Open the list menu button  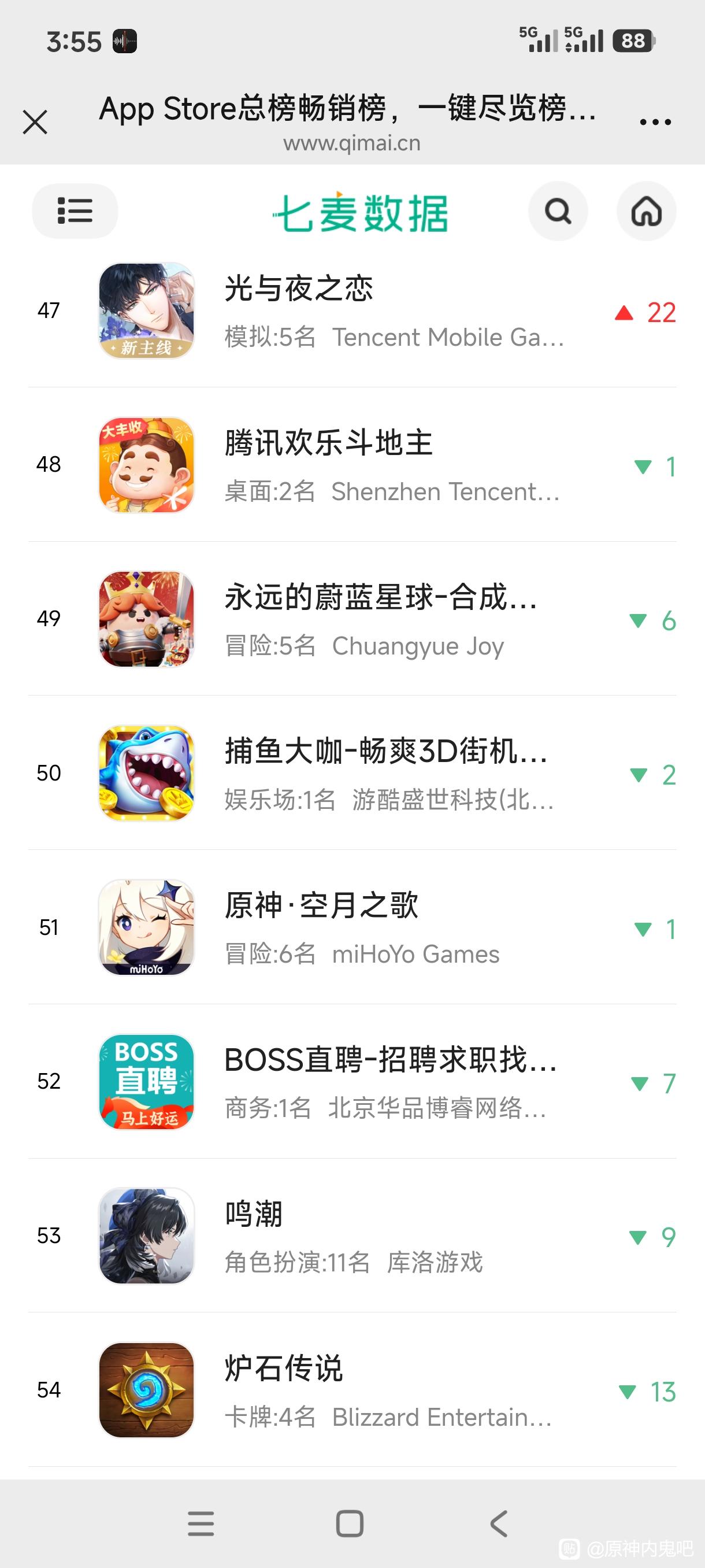75,210
